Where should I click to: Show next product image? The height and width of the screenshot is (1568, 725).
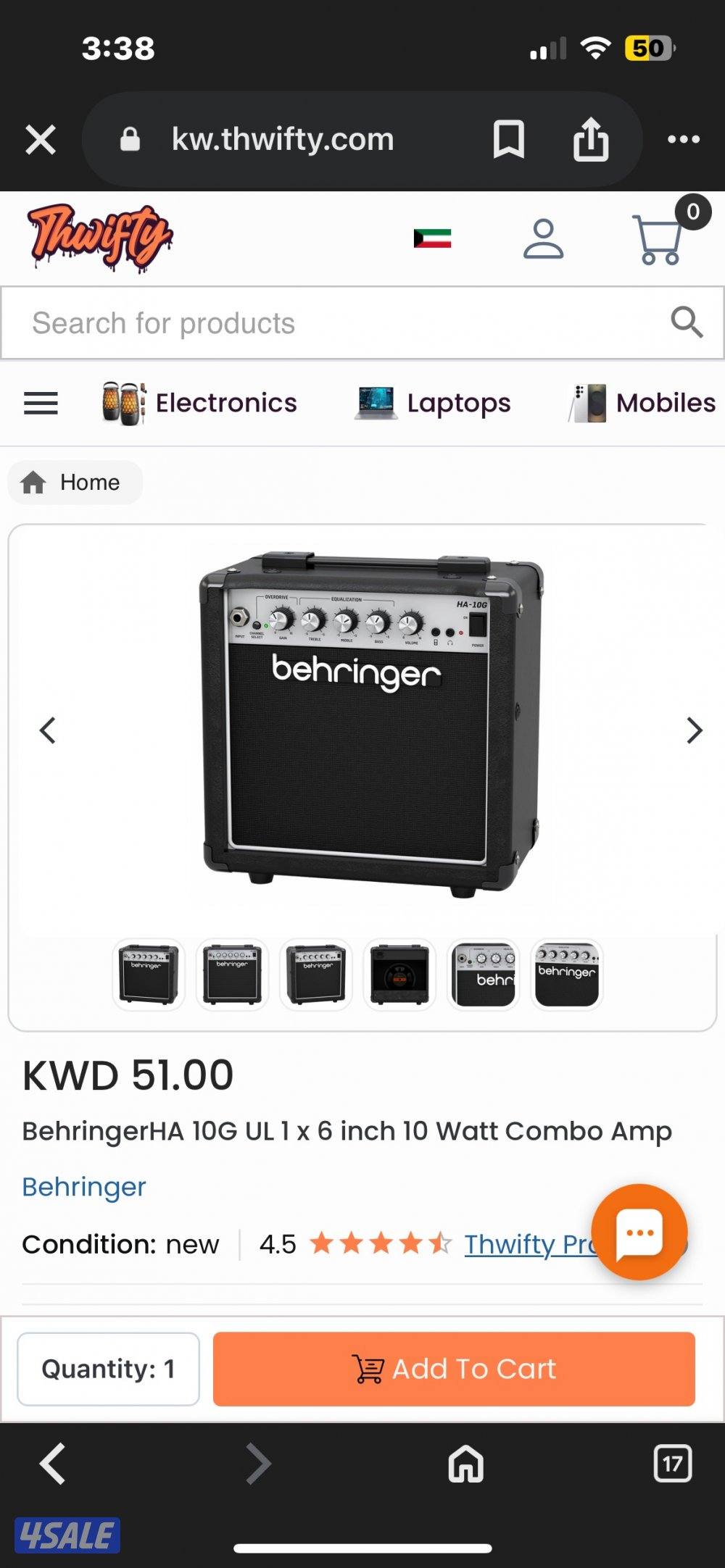pos(694,730)
